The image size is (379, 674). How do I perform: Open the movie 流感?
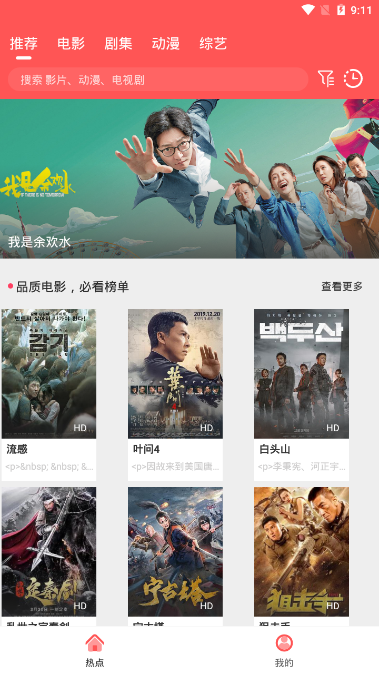click(x=49, y=395)
